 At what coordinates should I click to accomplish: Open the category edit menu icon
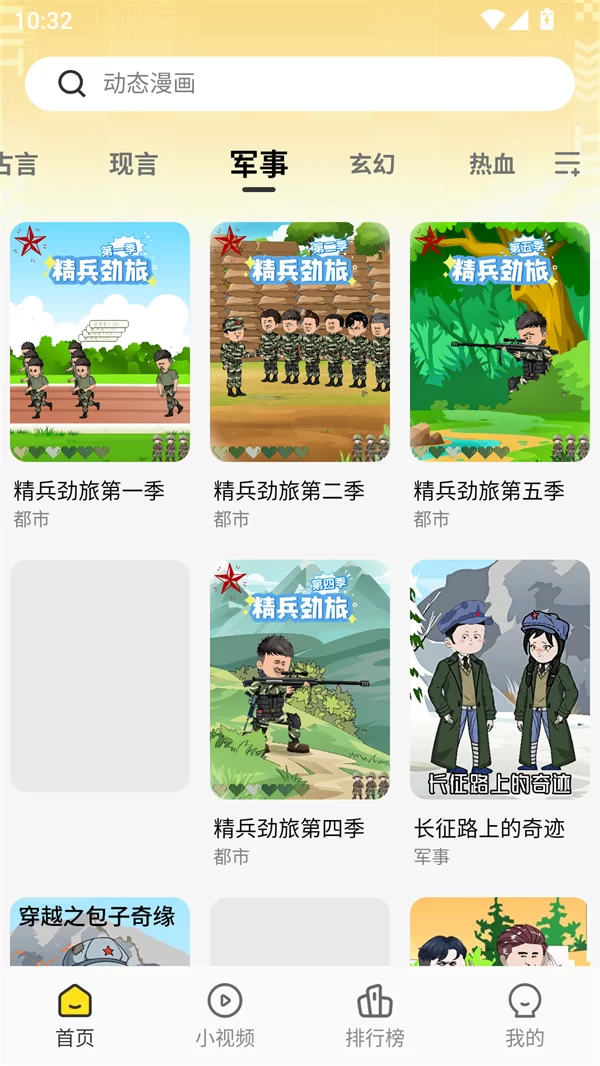[568, 164]
